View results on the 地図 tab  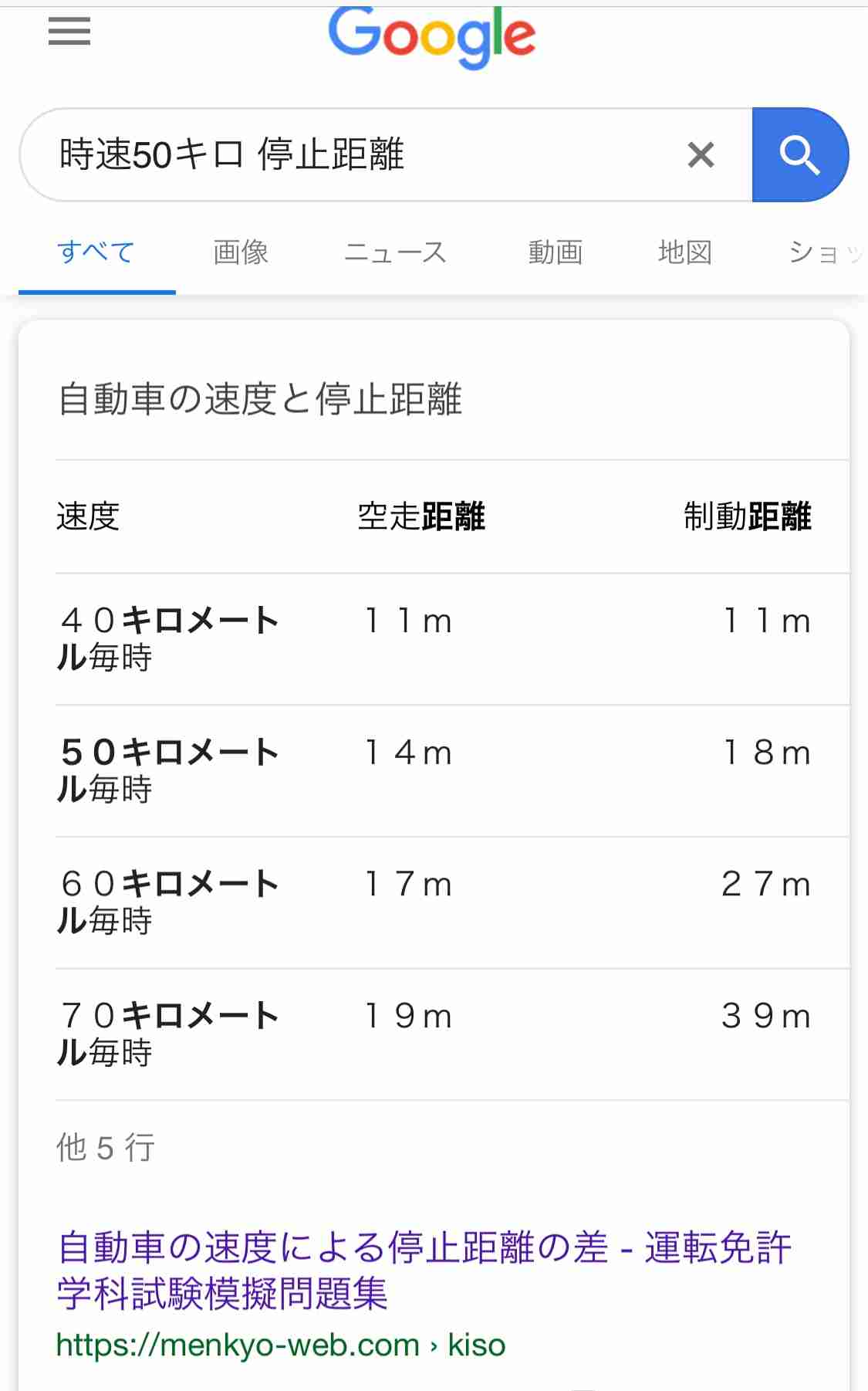[x=684, y=252]
